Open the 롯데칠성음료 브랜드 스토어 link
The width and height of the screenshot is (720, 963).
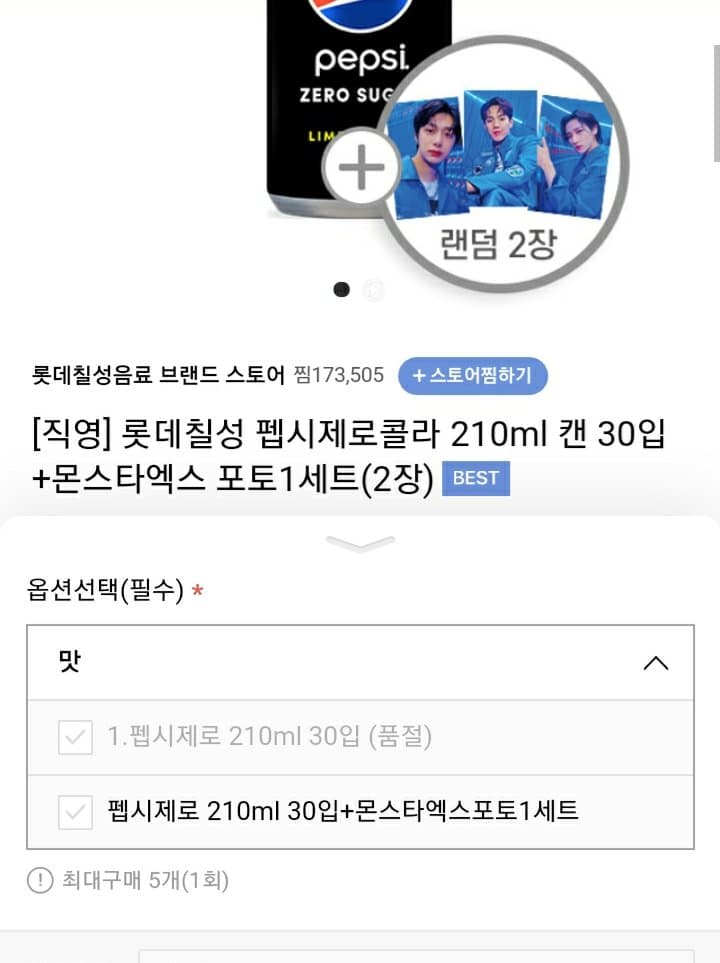pyautogui.click(x=159, y=376)
